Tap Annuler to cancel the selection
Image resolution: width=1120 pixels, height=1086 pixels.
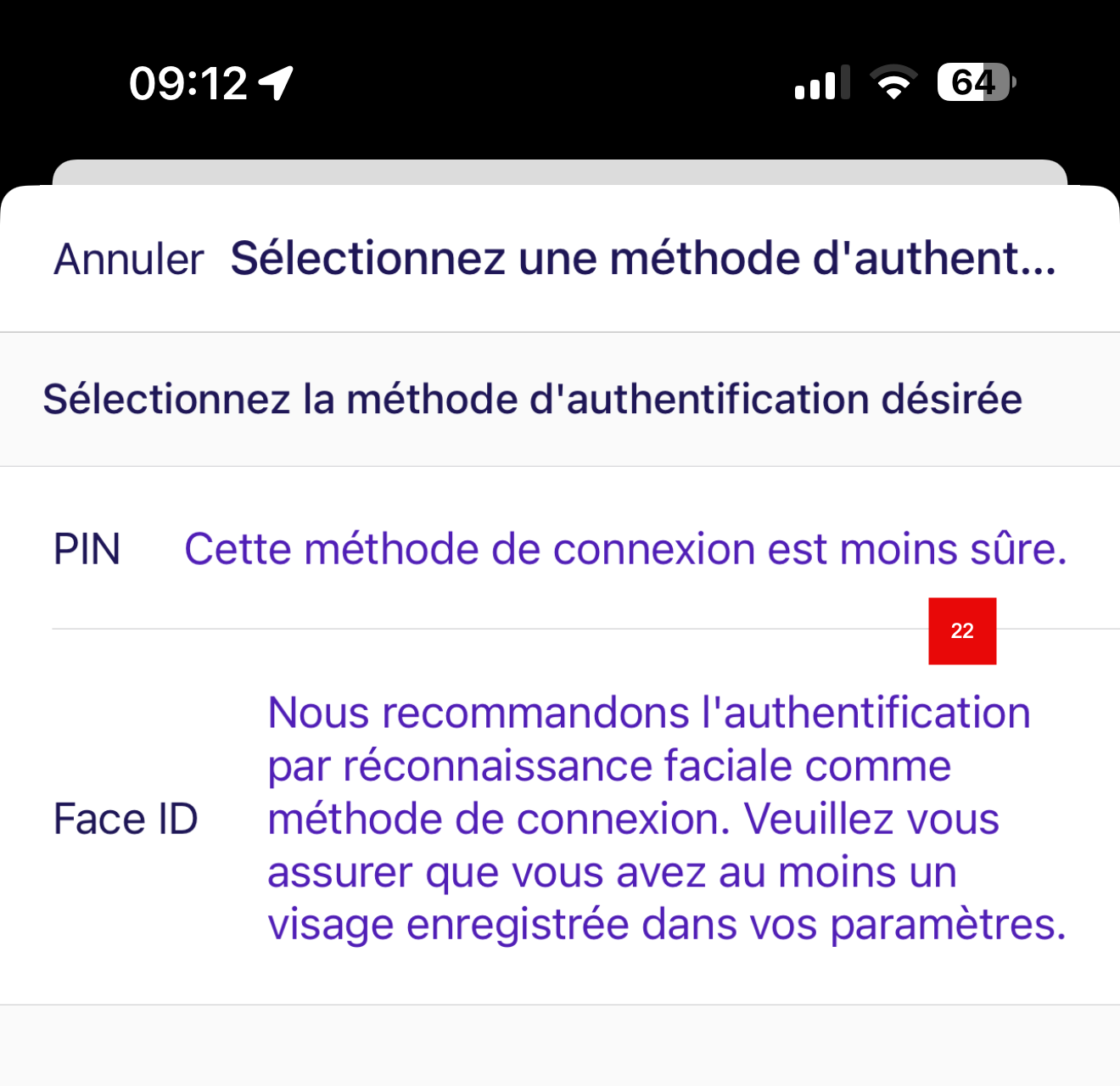128,260
